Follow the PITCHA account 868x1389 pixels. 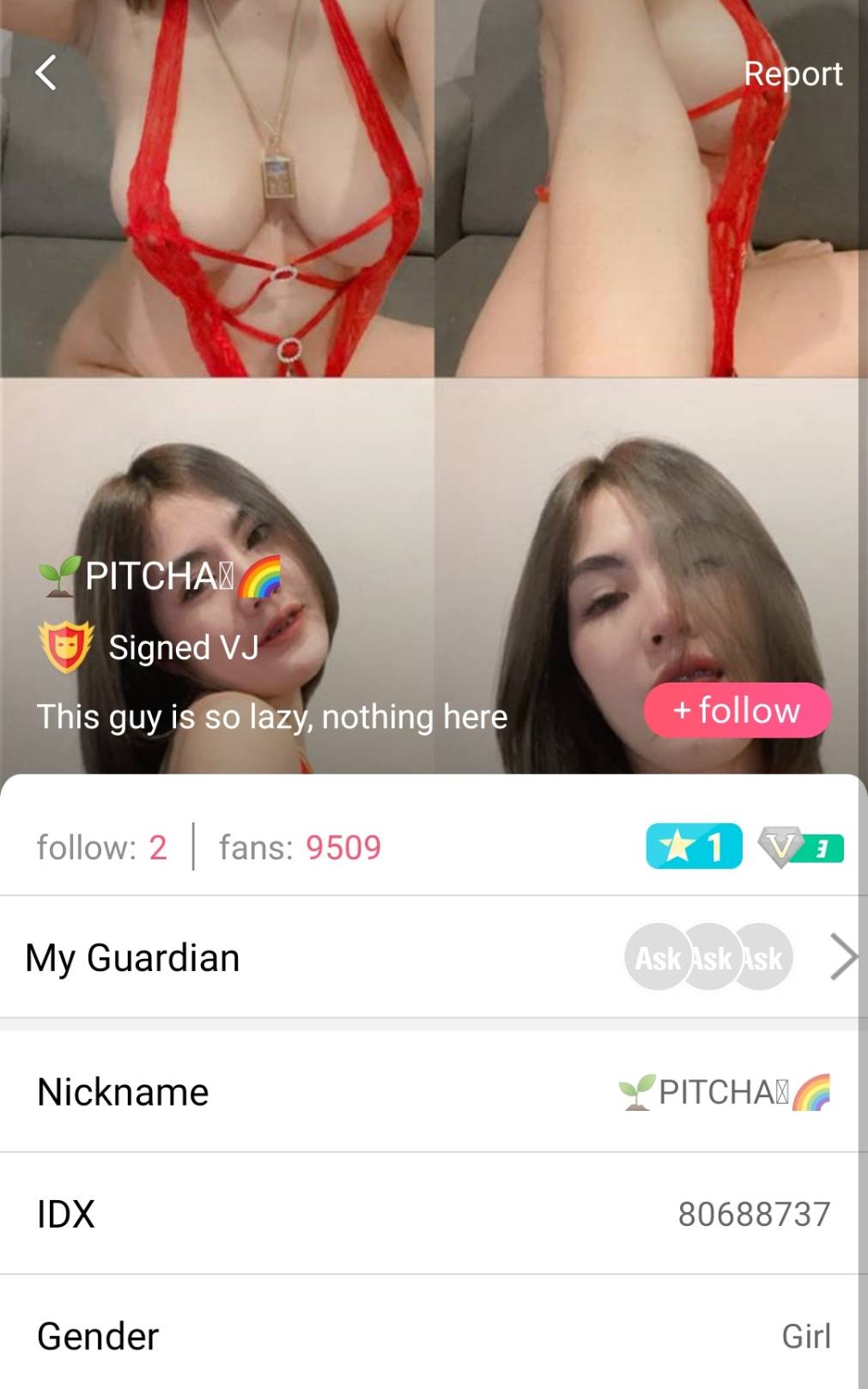(x=737, y=710)
